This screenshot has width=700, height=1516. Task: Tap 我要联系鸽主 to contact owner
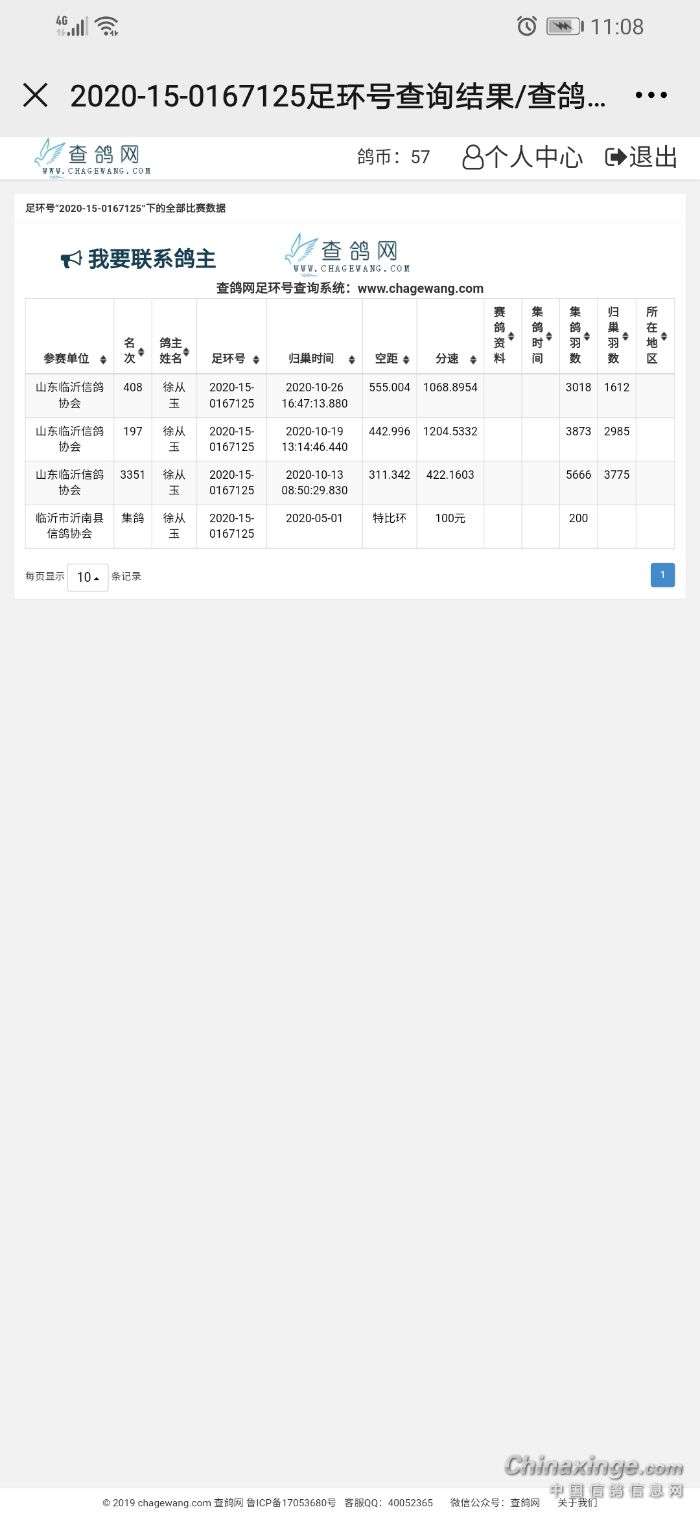[x=138, y=259]
